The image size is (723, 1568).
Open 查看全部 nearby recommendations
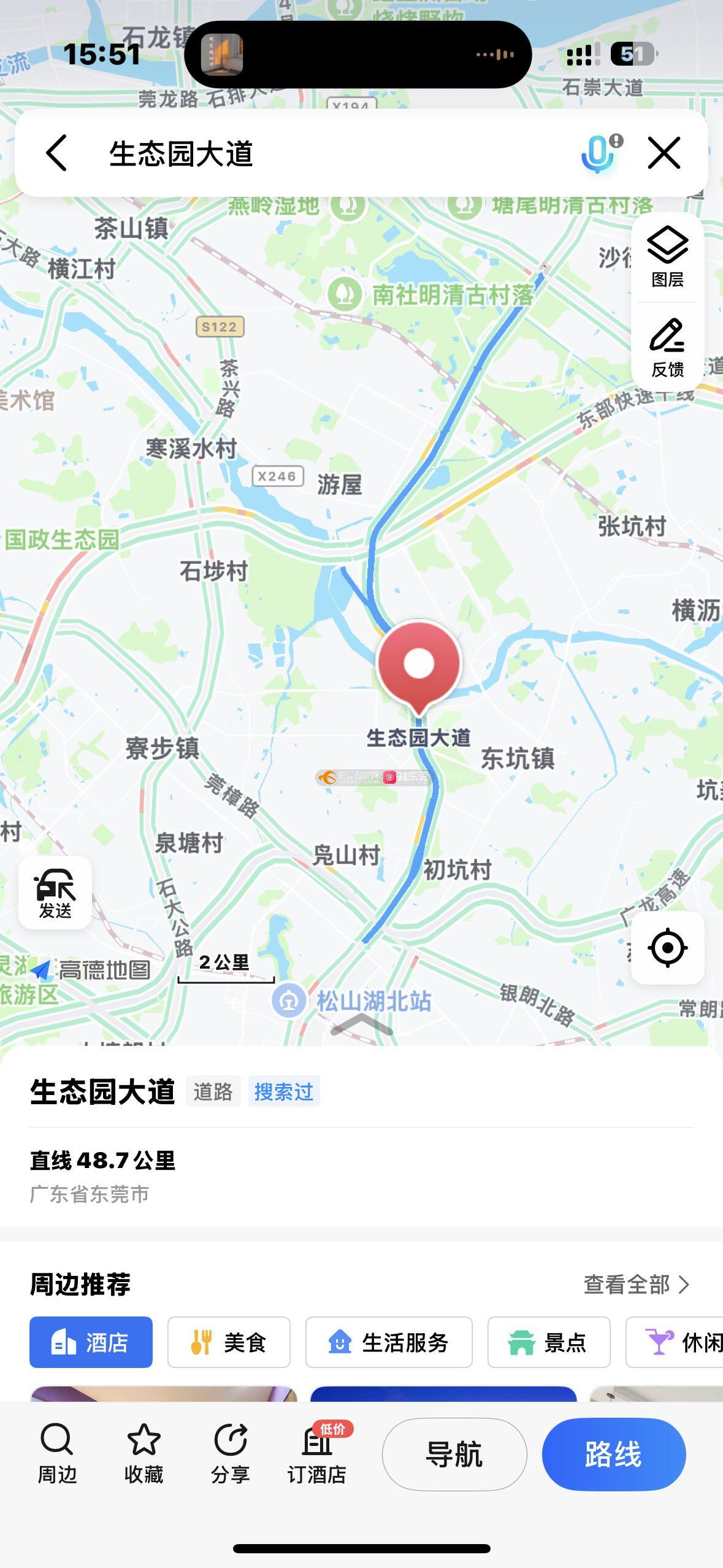point(637,1284)
